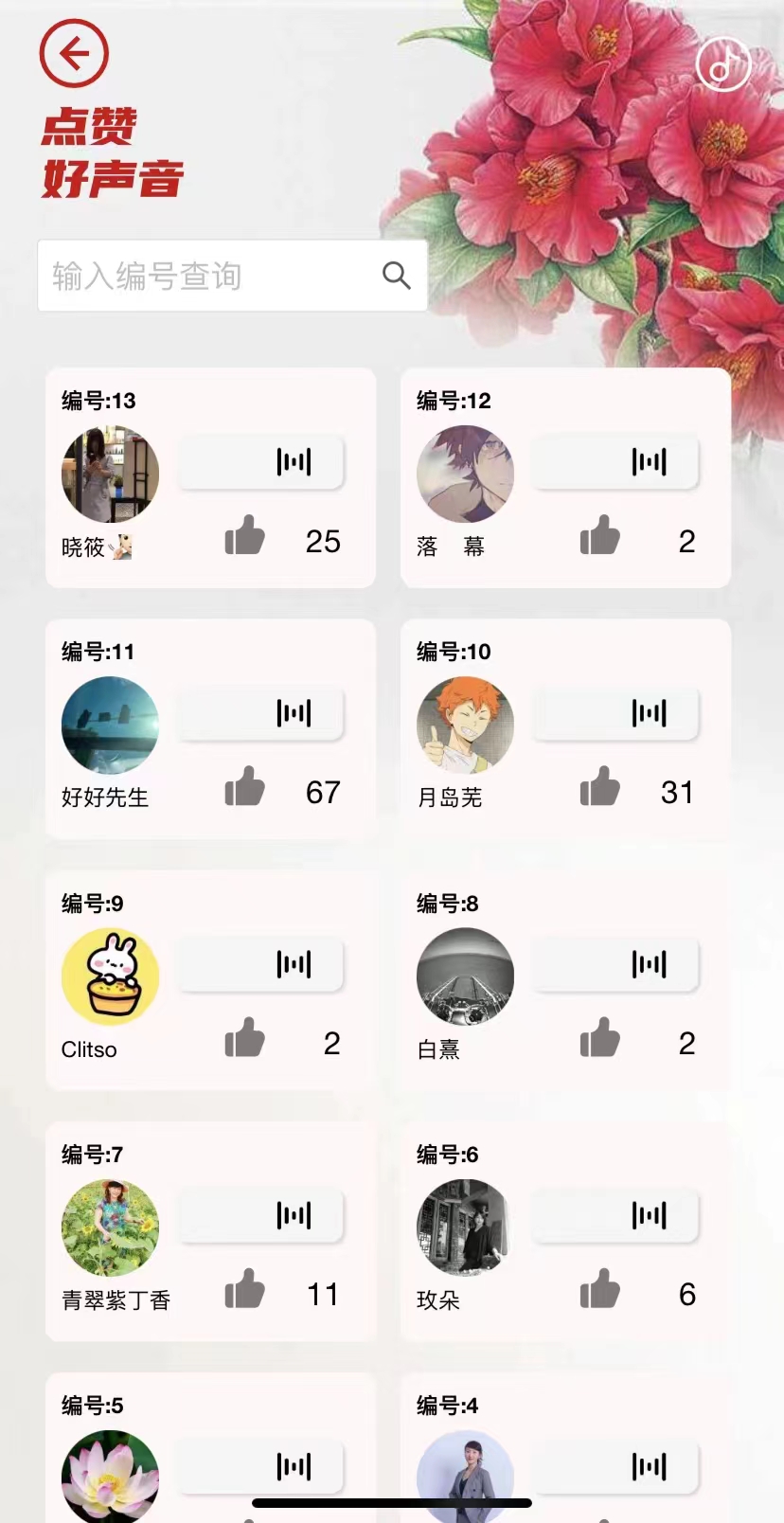Thumbs up 月岛芜's entry 编号:10
The image size is (784, 1523).
tap(600, 788)
